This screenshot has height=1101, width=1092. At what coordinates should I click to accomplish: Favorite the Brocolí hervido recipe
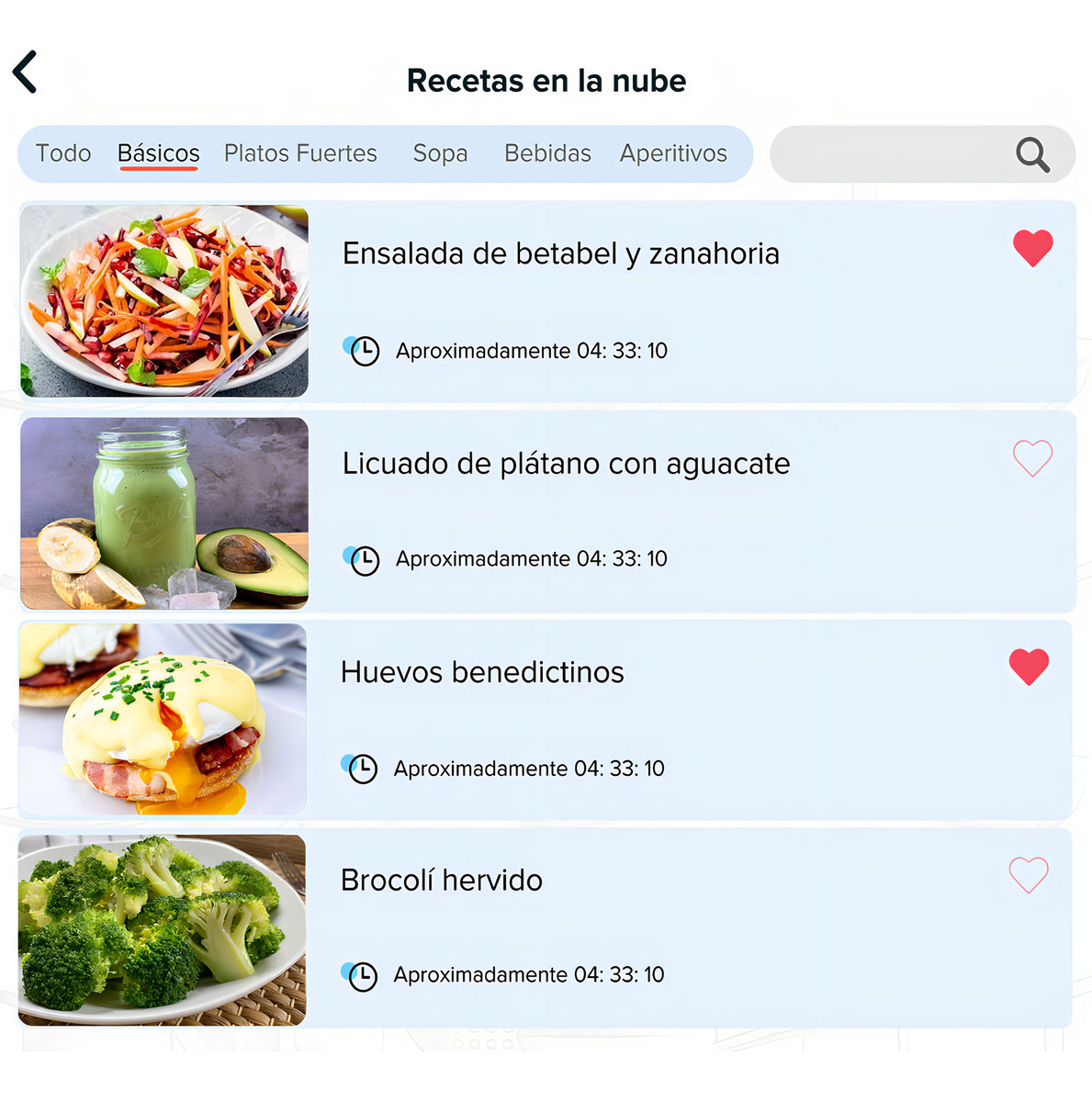(1029, 875)
